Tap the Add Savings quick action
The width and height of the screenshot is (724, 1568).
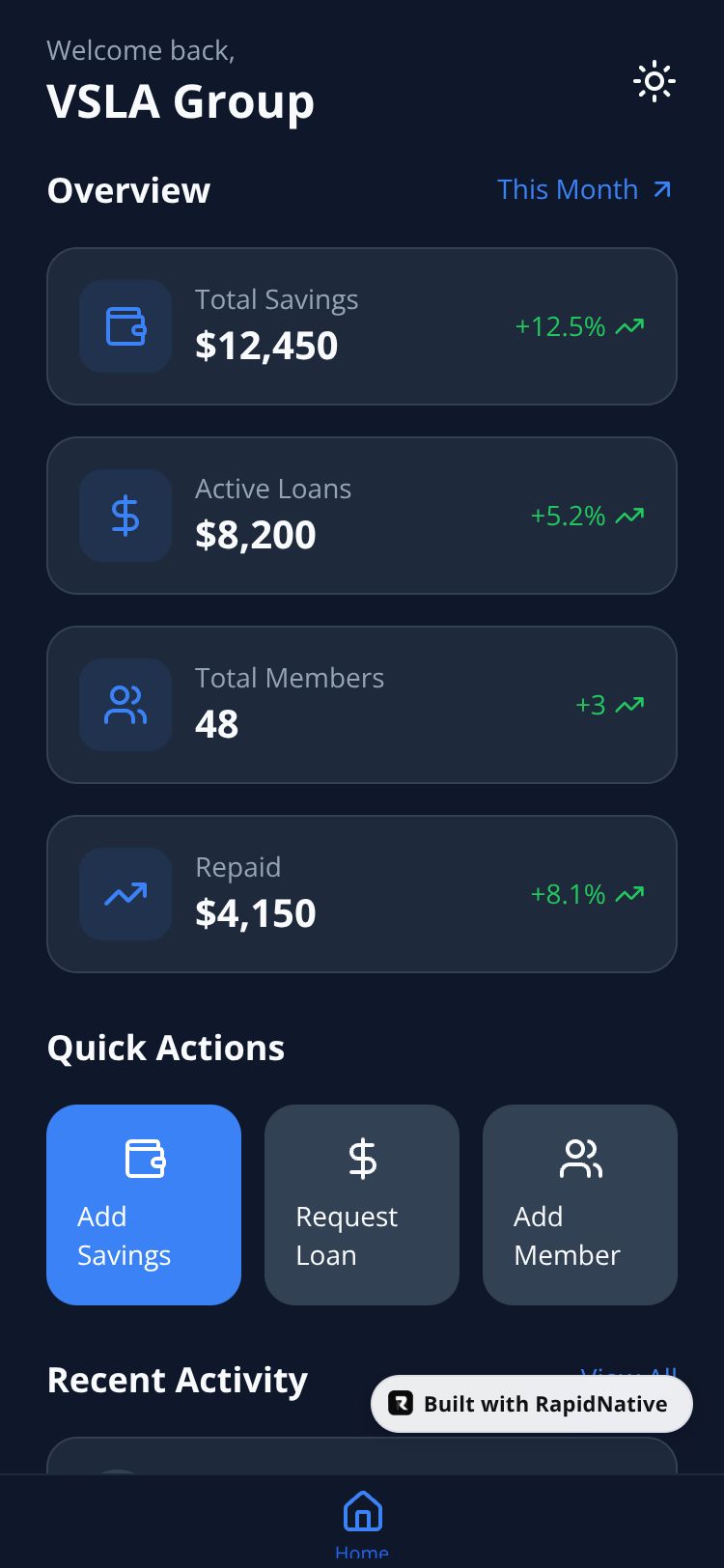coord(144,1204)
